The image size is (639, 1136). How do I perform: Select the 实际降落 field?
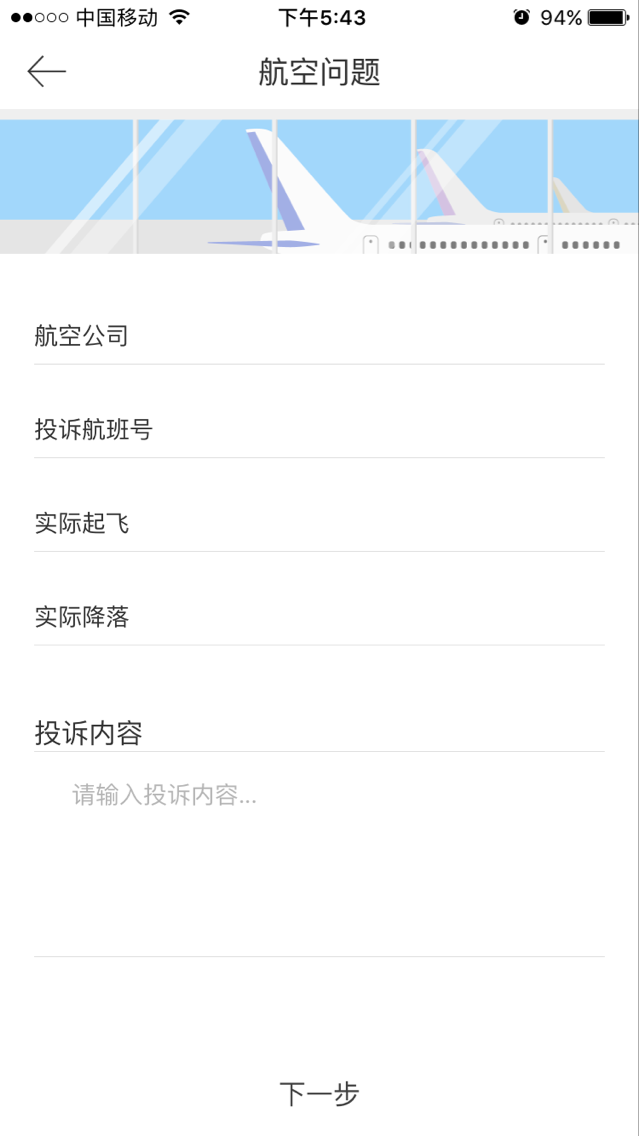coord(319,618)
